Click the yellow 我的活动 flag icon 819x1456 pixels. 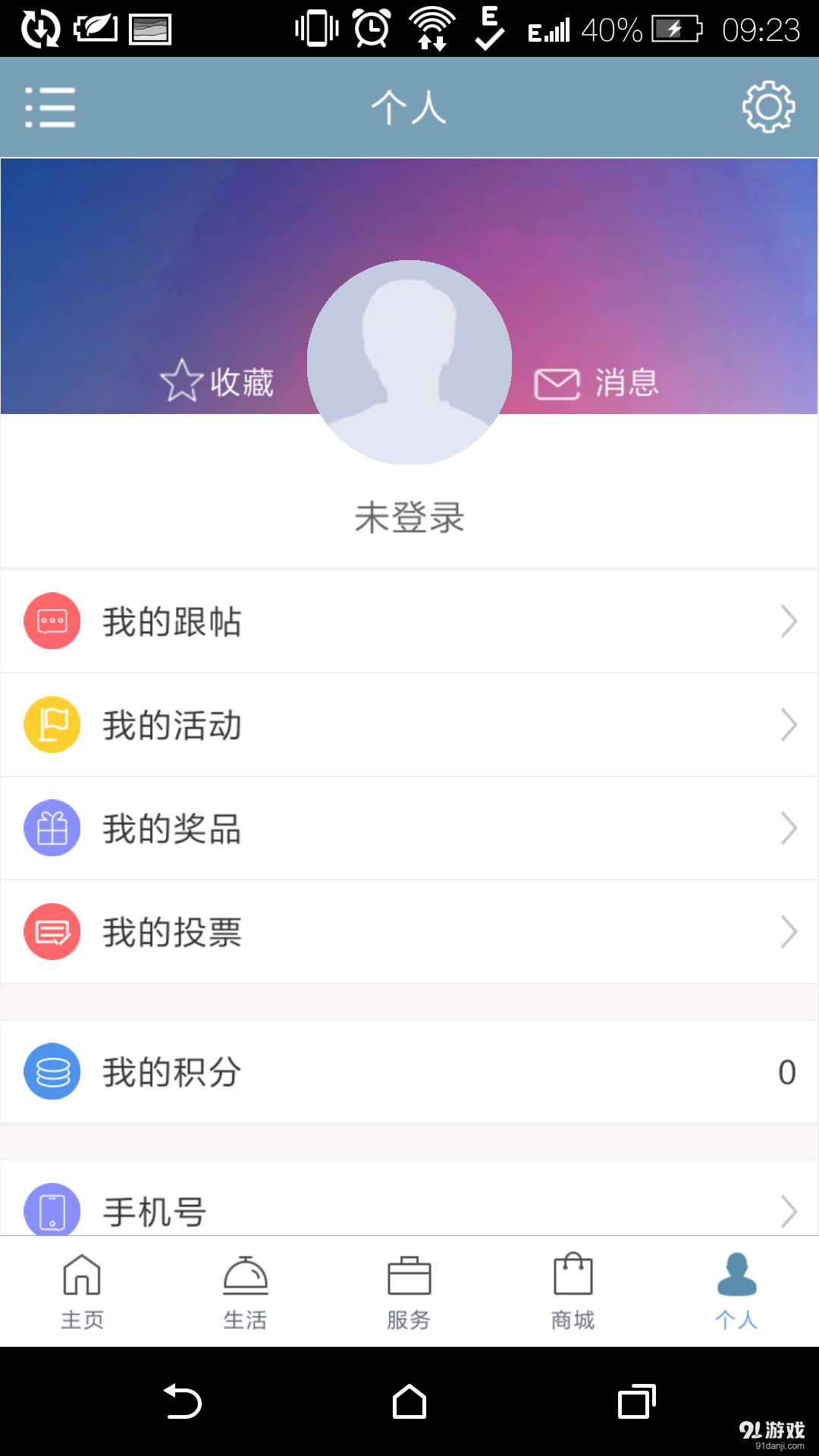coord(52,724)
